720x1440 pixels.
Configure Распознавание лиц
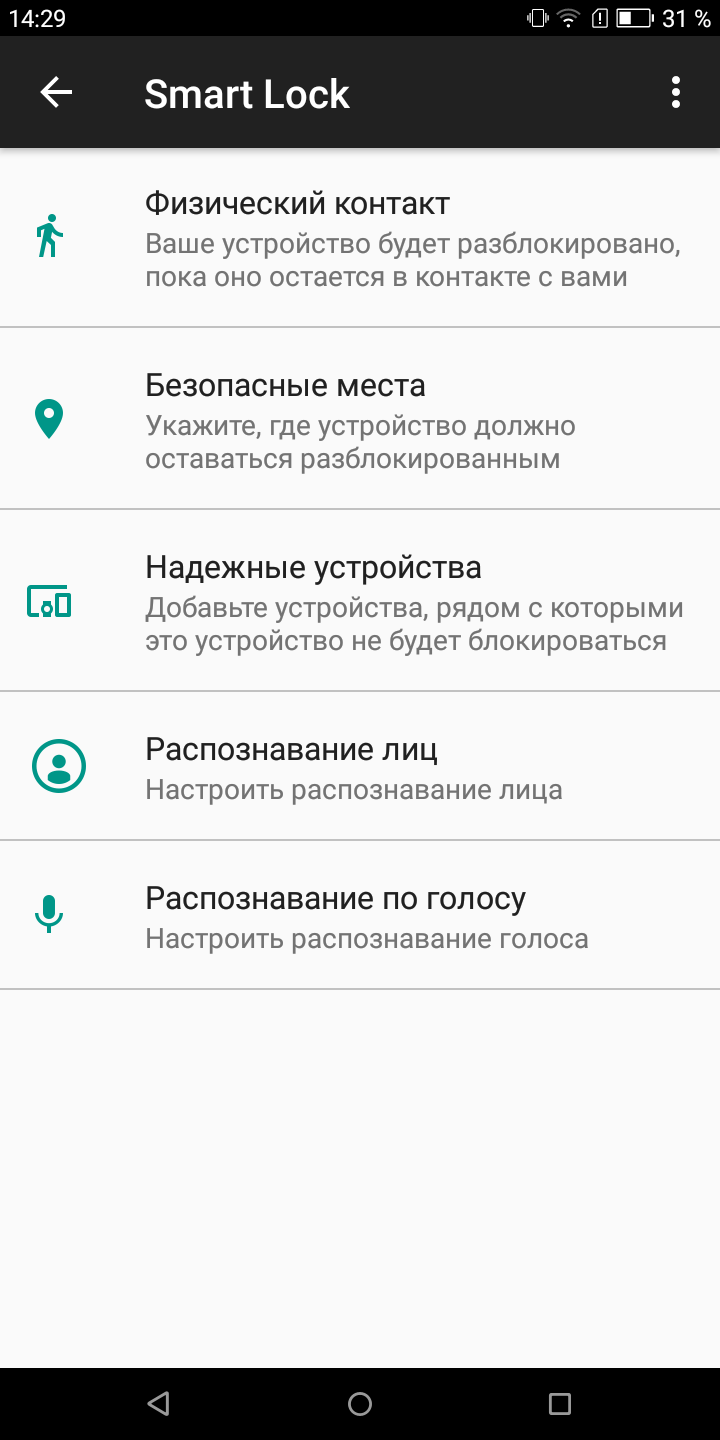(x=360, y=766)
